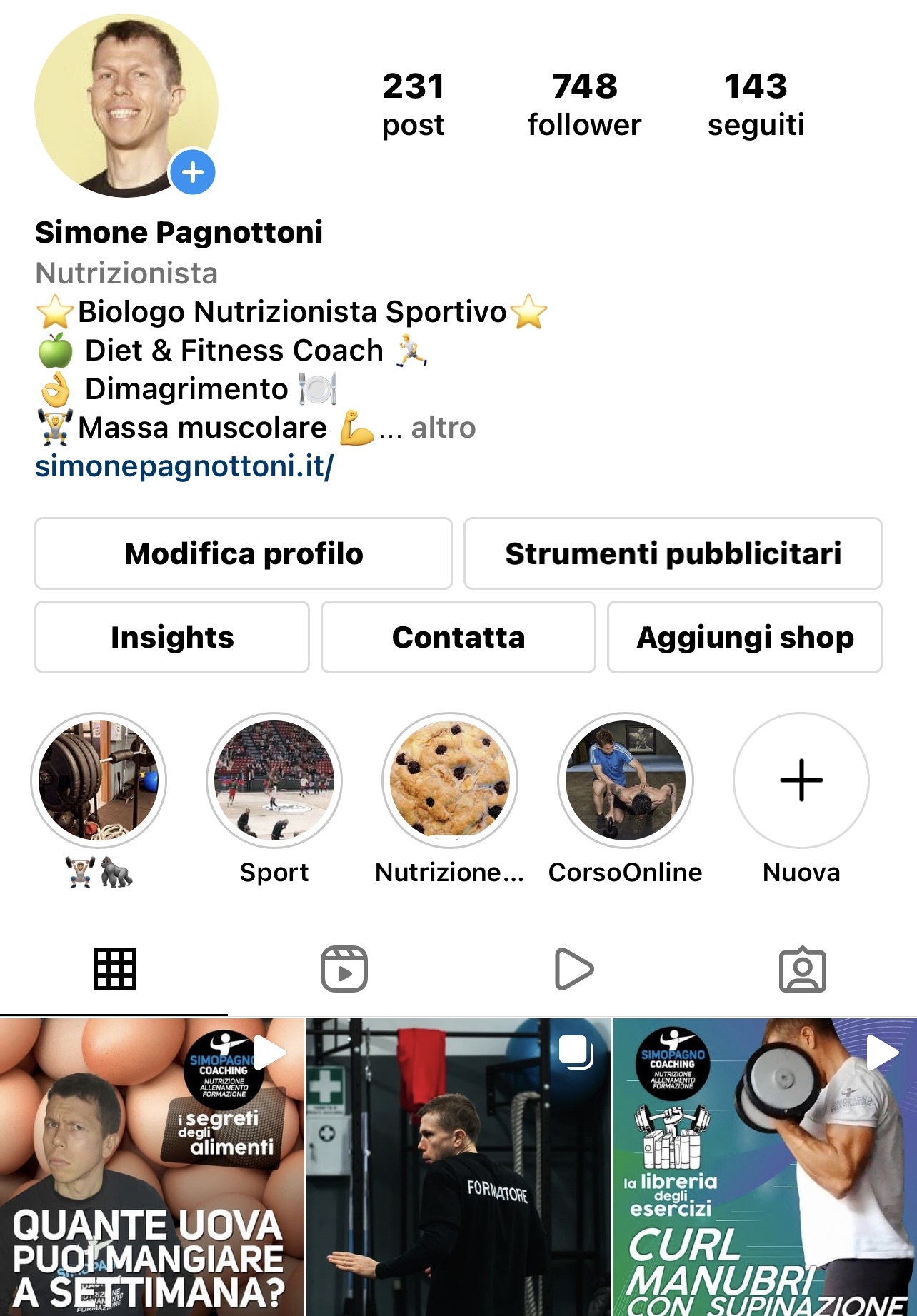Open the Nutrizione story highlight

[x=450, y=780]
